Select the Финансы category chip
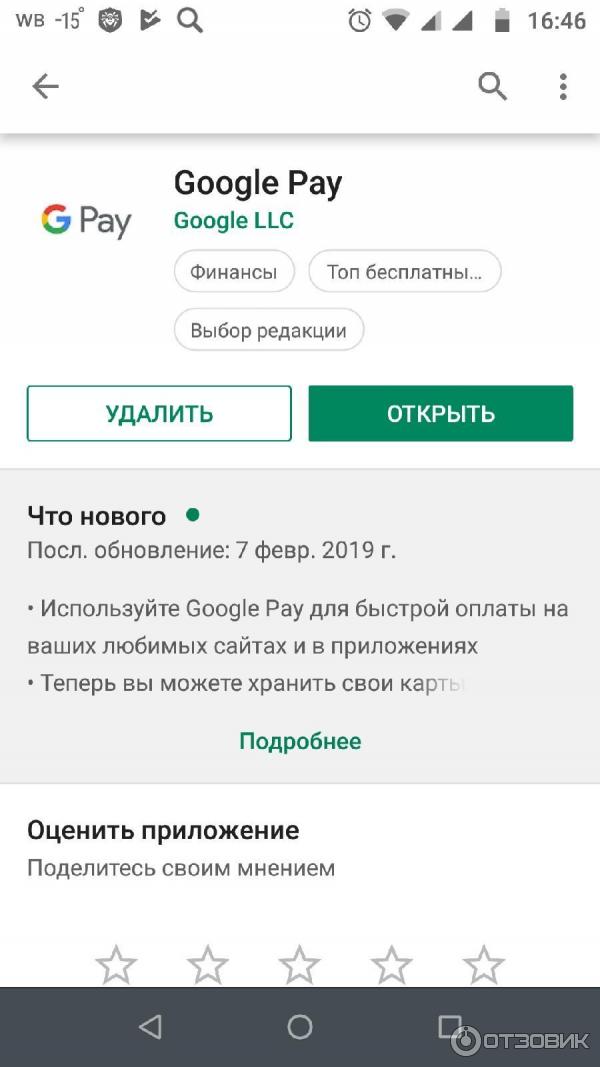 pos(234,271)
